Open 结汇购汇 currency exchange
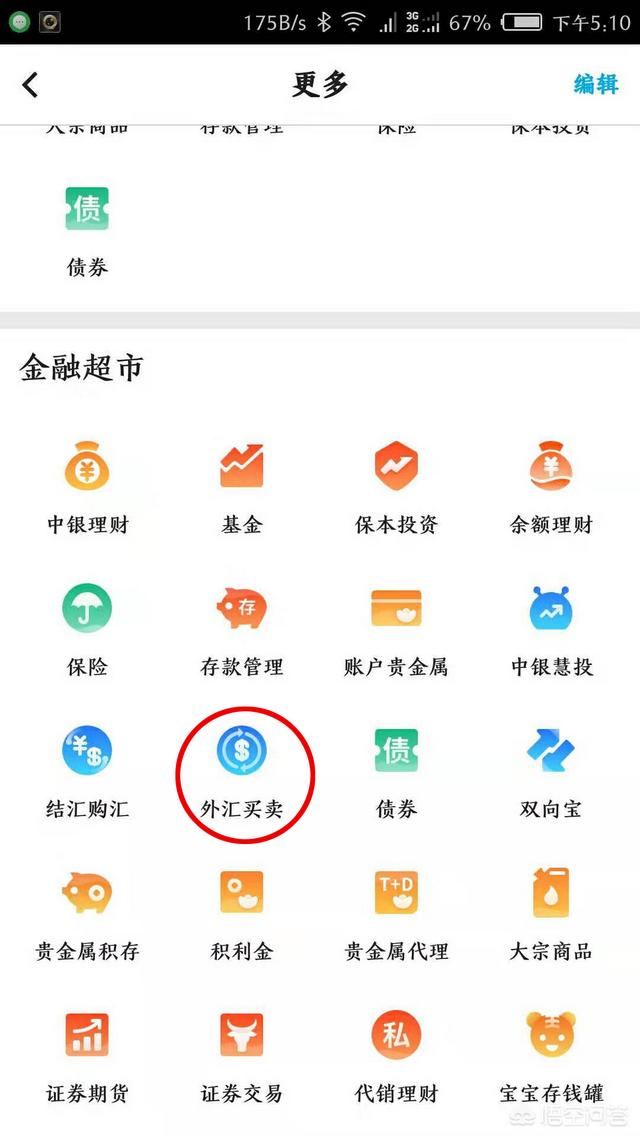The width and height of the screenshot is (640, 1138). coord(88,772)
